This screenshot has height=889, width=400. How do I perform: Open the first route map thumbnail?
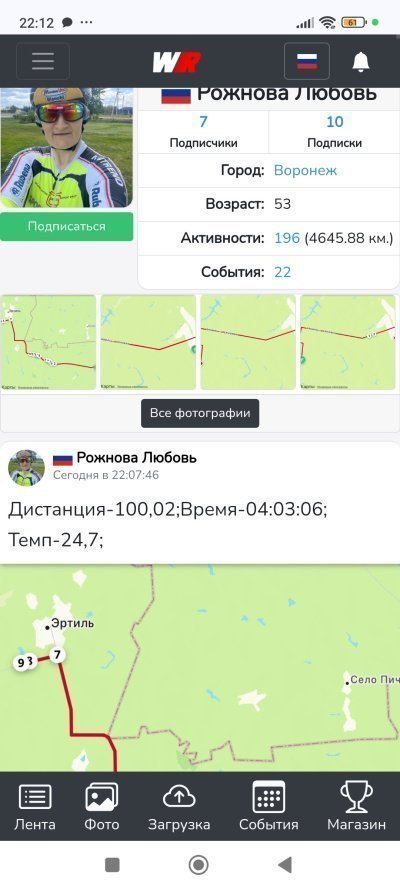tap(48, 342)
